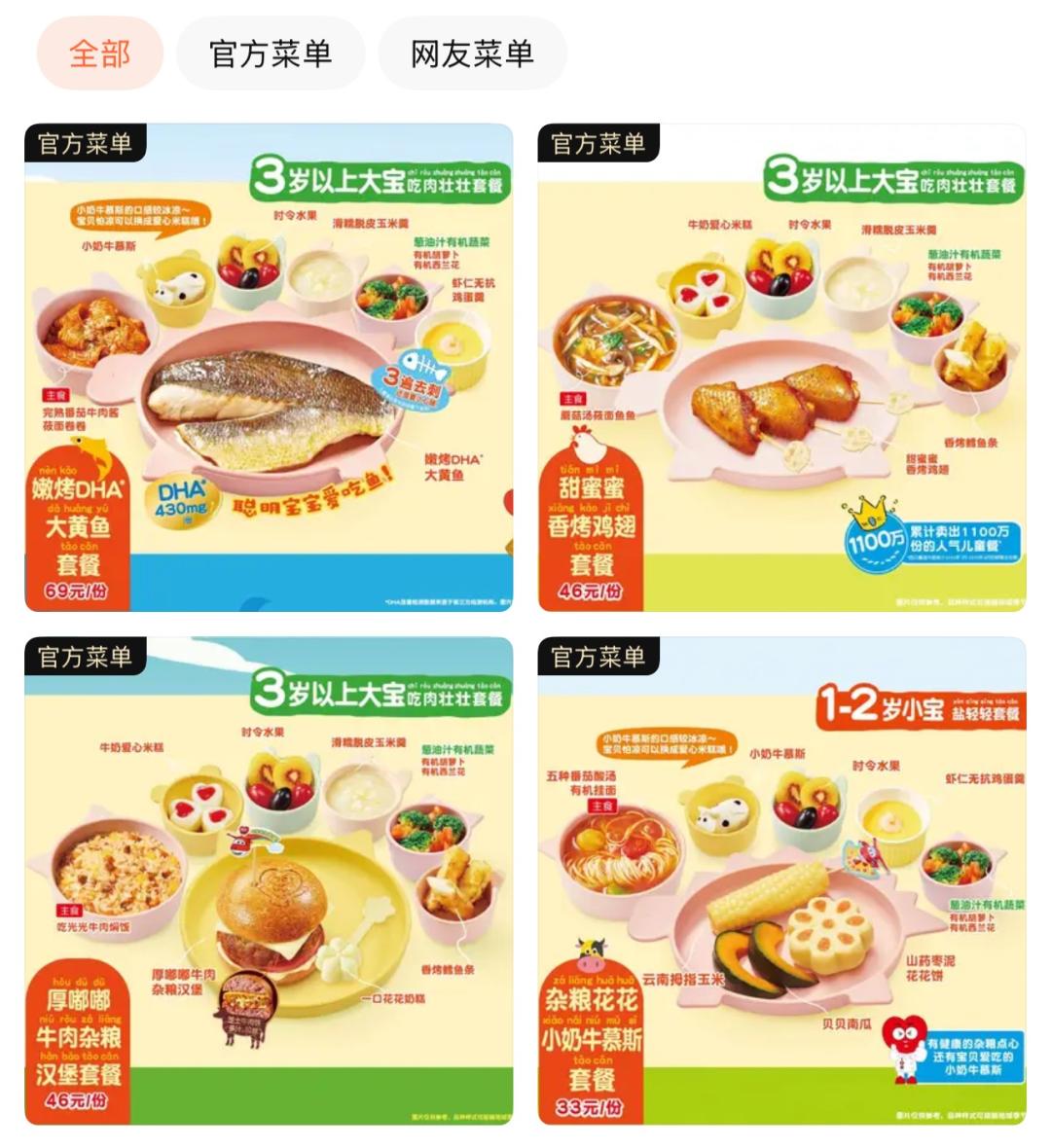Open the 嫩烤DHA大黄鱼套餐 menu image

pyautogui.click(x=269, y=368)
